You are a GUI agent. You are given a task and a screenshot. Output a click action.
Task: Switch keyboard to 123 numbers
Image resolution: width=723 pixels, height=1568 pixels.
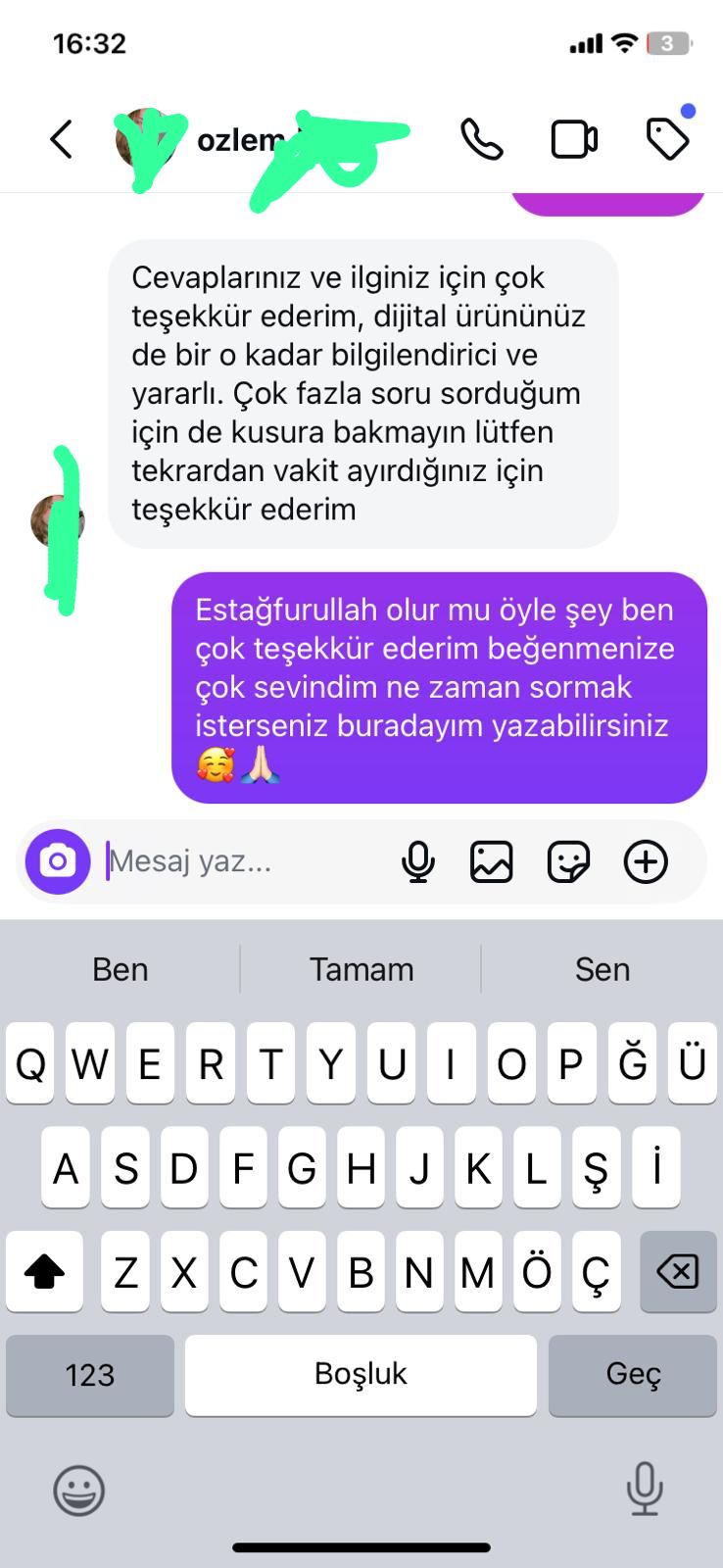(90, 1375)
